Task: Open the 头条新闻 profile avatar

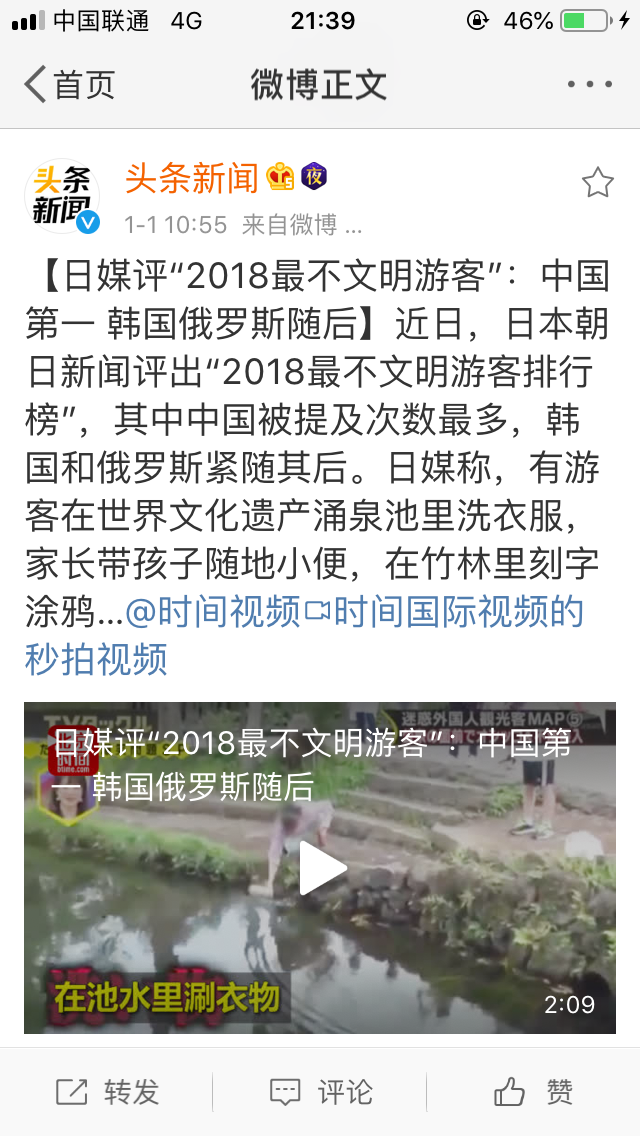Action: tap(62, 196)
